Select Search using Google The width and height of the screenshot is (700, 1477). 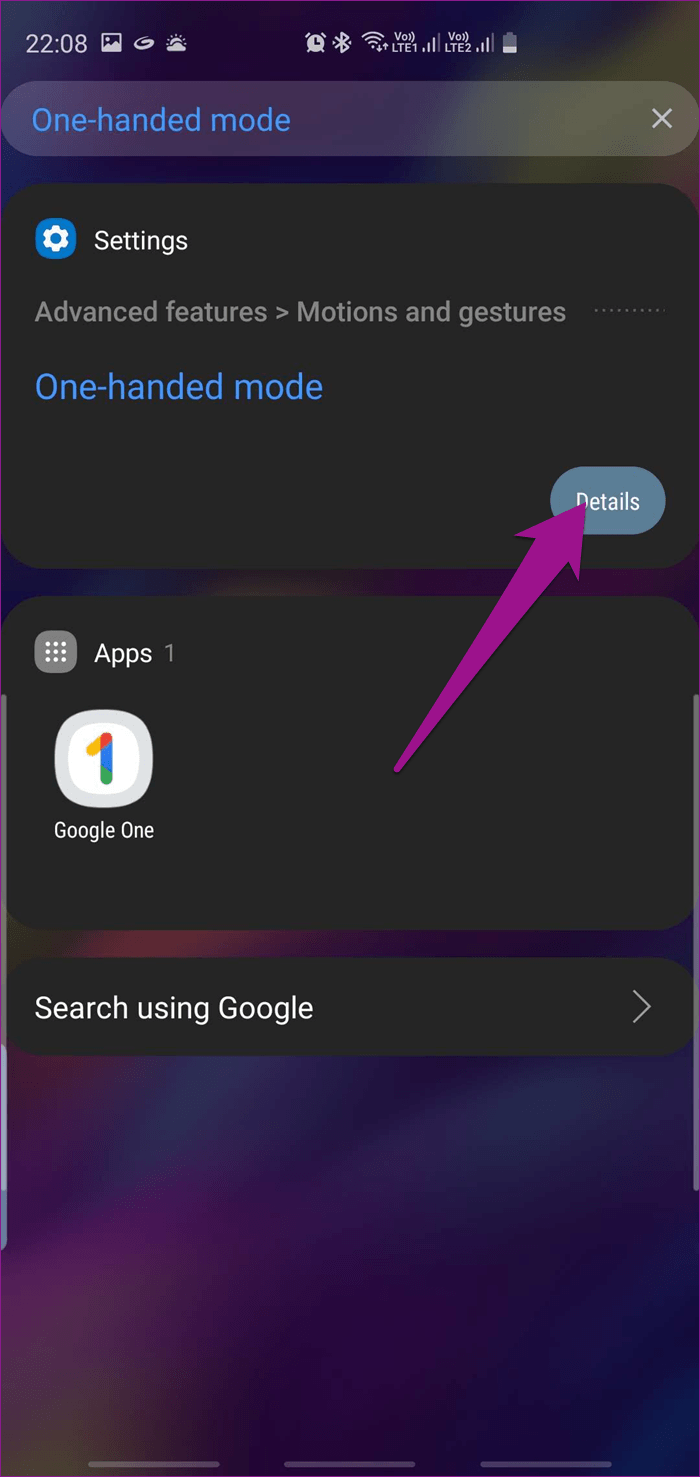350,1007
